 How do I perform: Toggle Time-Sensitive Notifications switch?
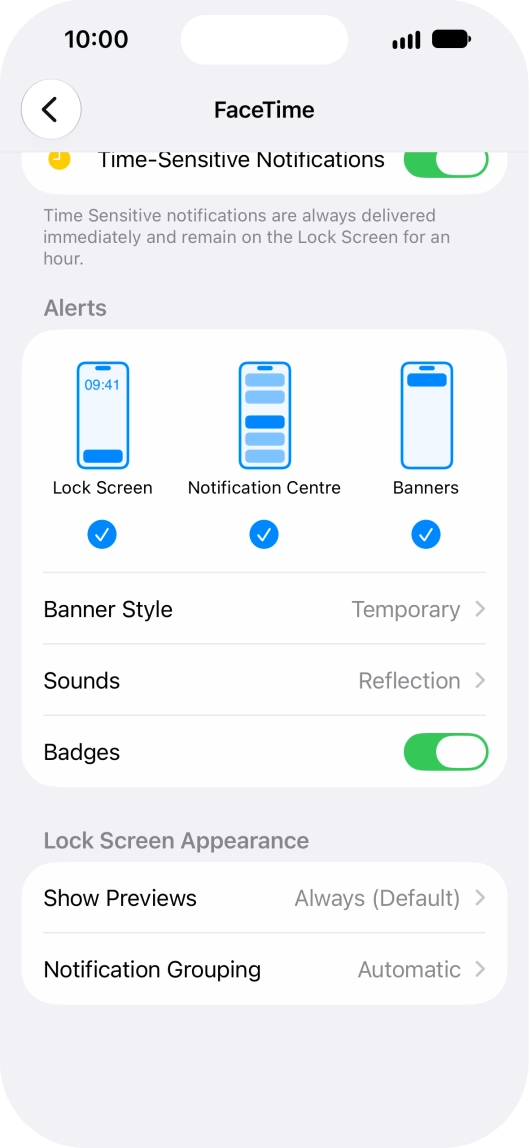[x=446, y=162]
